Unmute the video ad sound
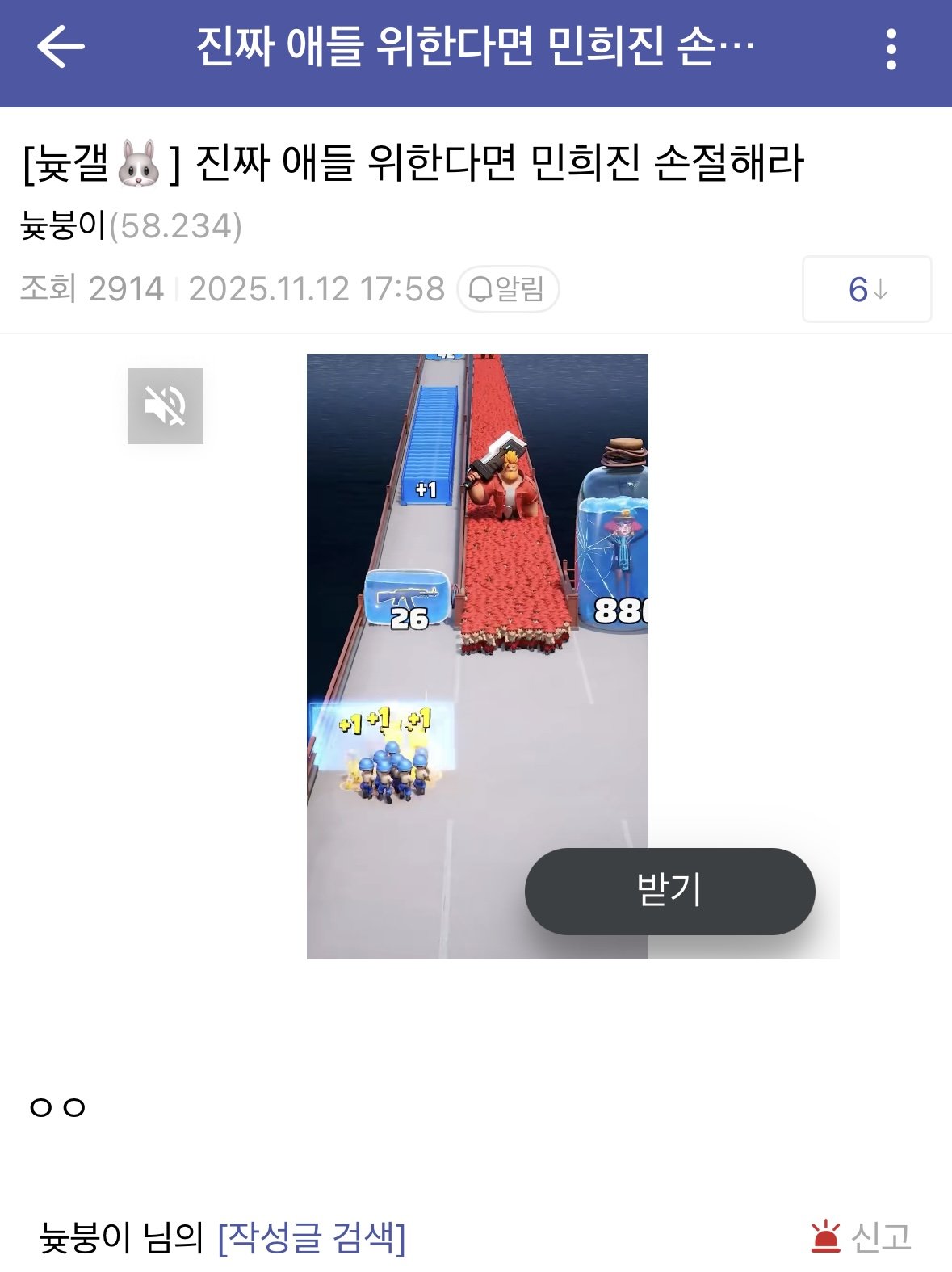The width and height of the screenshot is (952, 1272). click(x=166, y=405)
